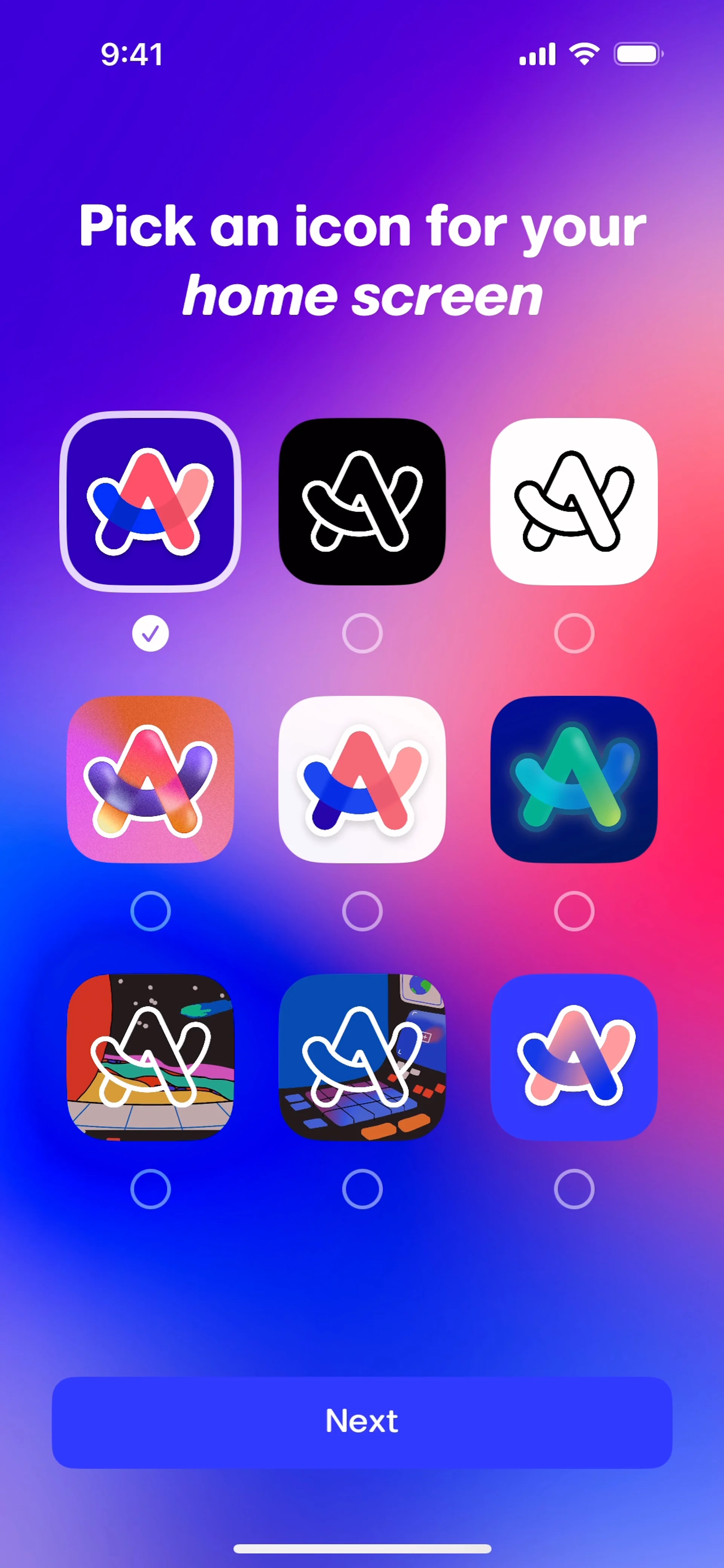This screenshot has width=724, height=1568.
Task: Choose the white icon with black outline logo
Action: click(574, 501)
